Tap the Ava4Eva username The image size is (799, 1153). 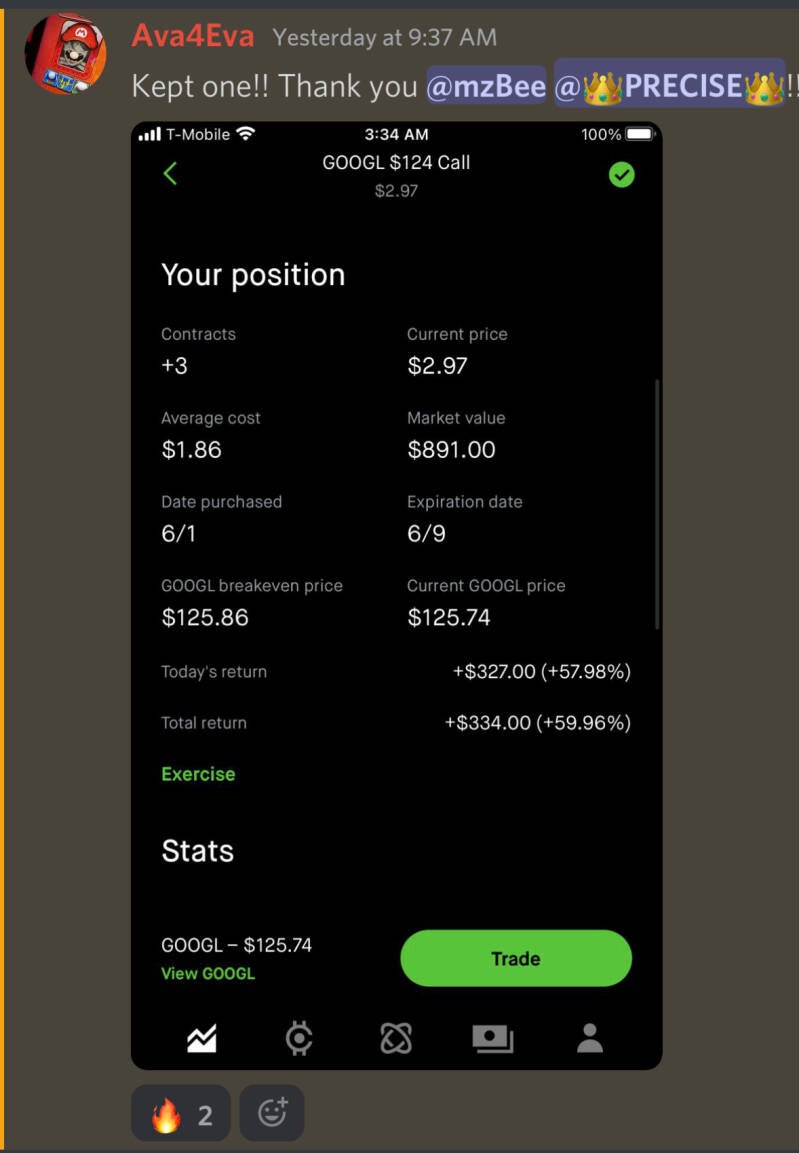pyautogui.click(x=192, y=38)
